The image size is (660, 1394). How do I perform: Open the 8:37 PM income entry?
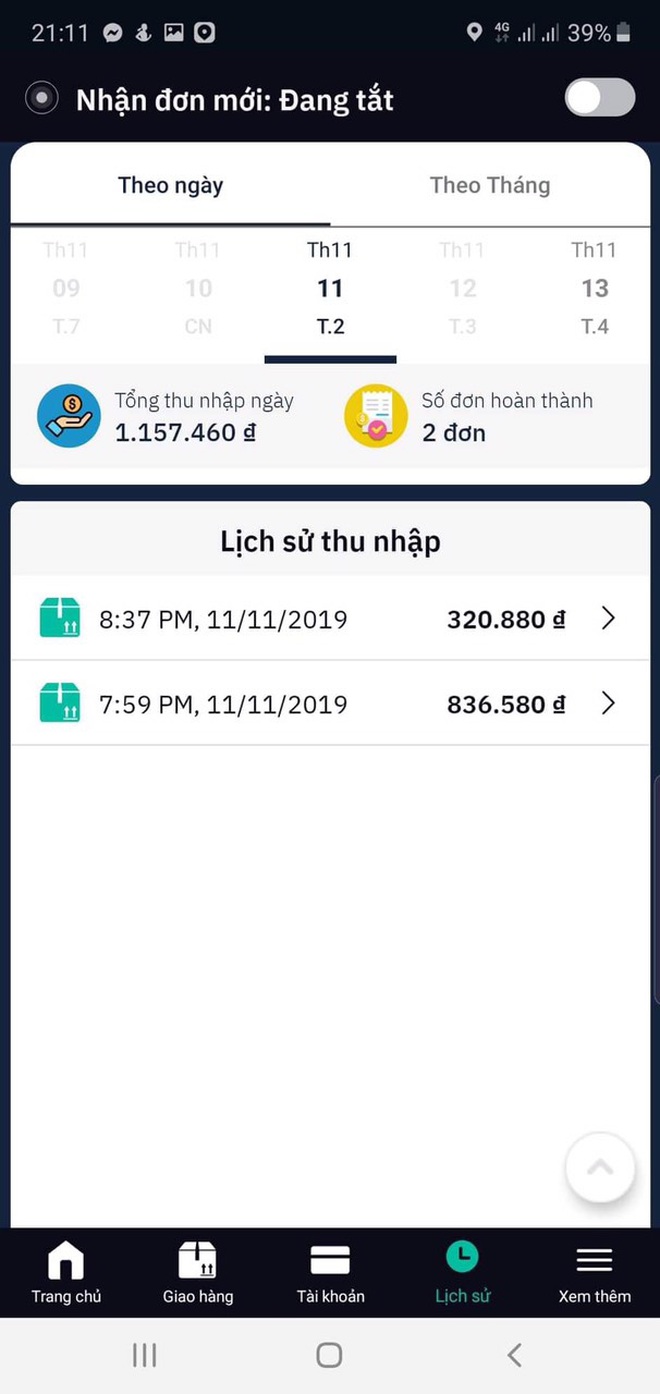[330, 619]
